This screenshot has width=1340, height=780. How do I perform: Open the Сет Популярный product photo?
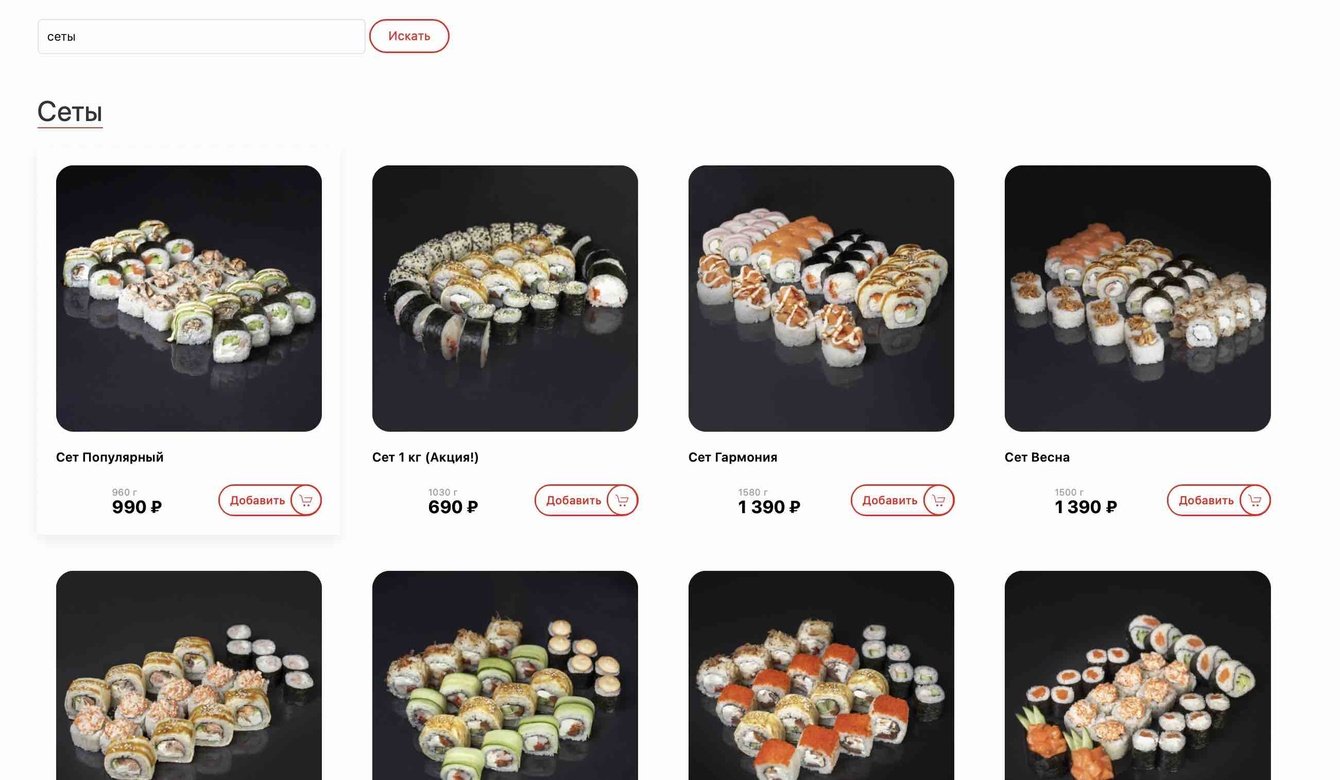pyautogui.click(x=189, y=298)
